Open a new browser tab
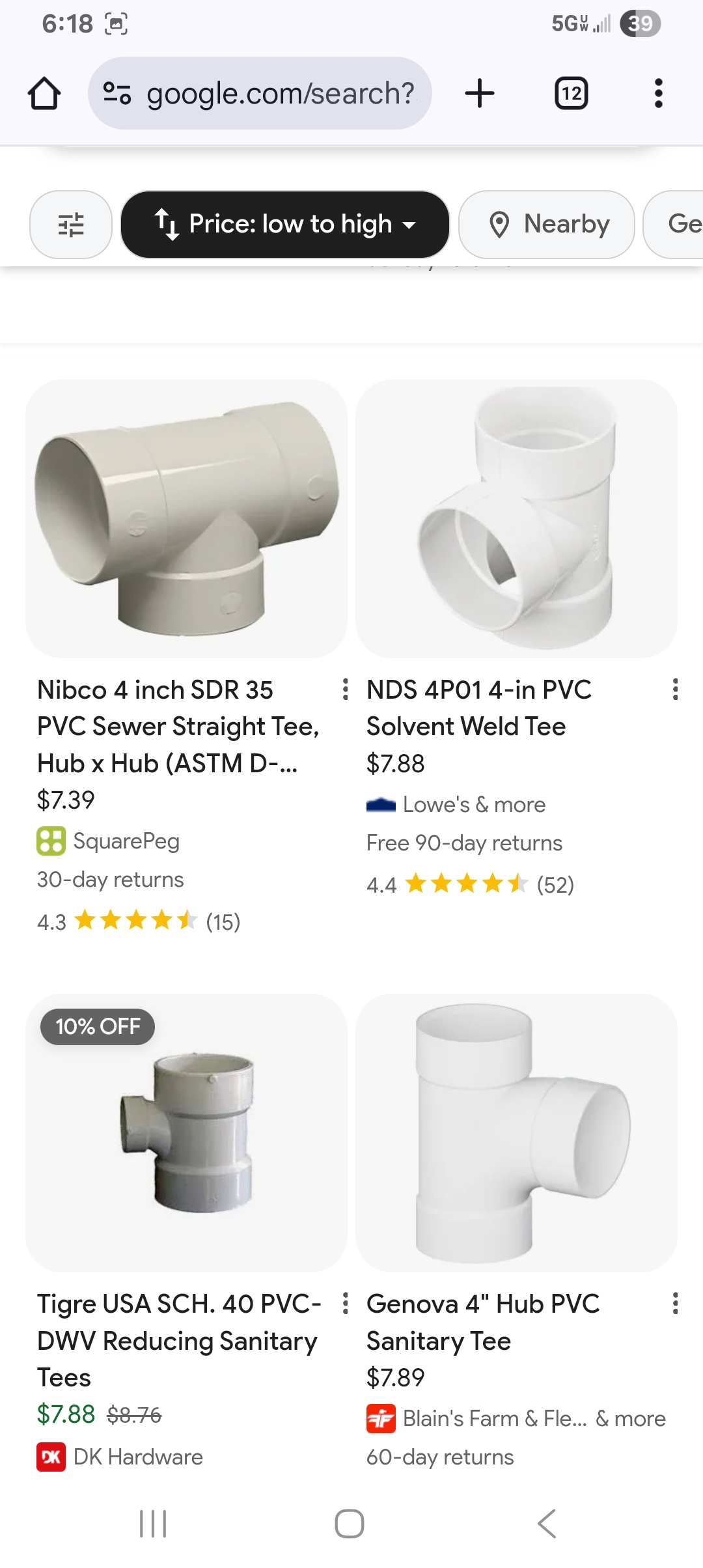This screenshot has width=703, height=1568. click(480, 93)
